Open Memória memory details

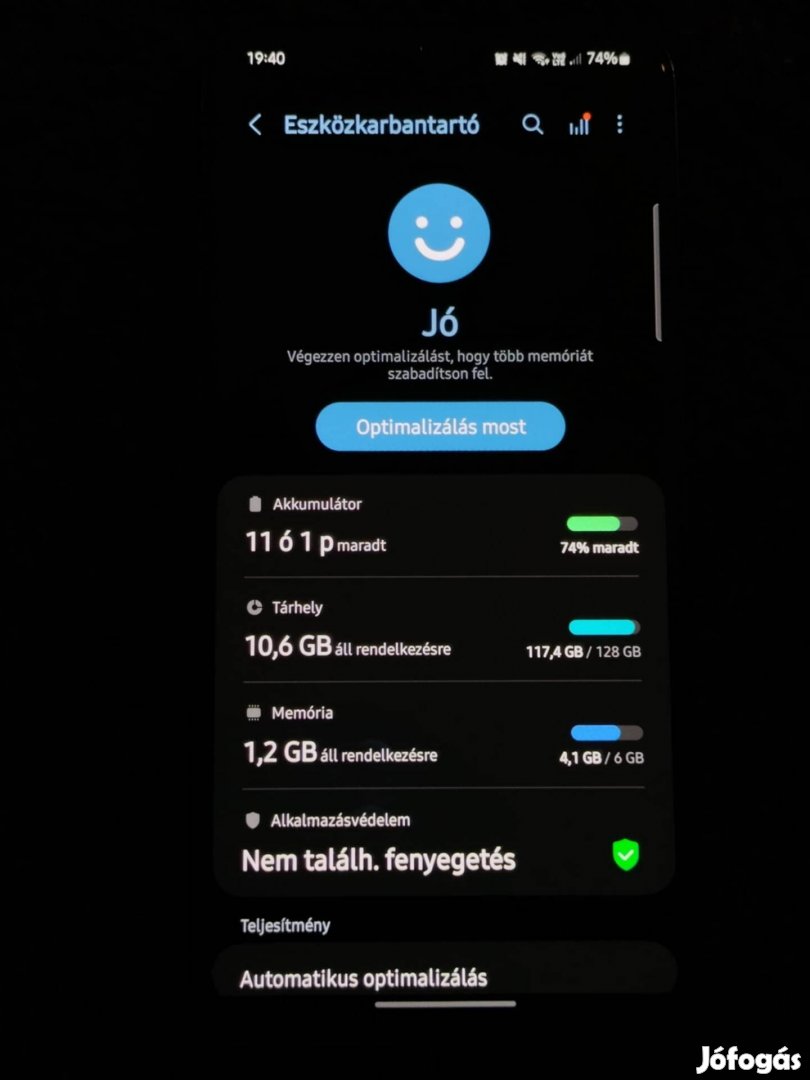pyautogui.click(x=441, y=736)
